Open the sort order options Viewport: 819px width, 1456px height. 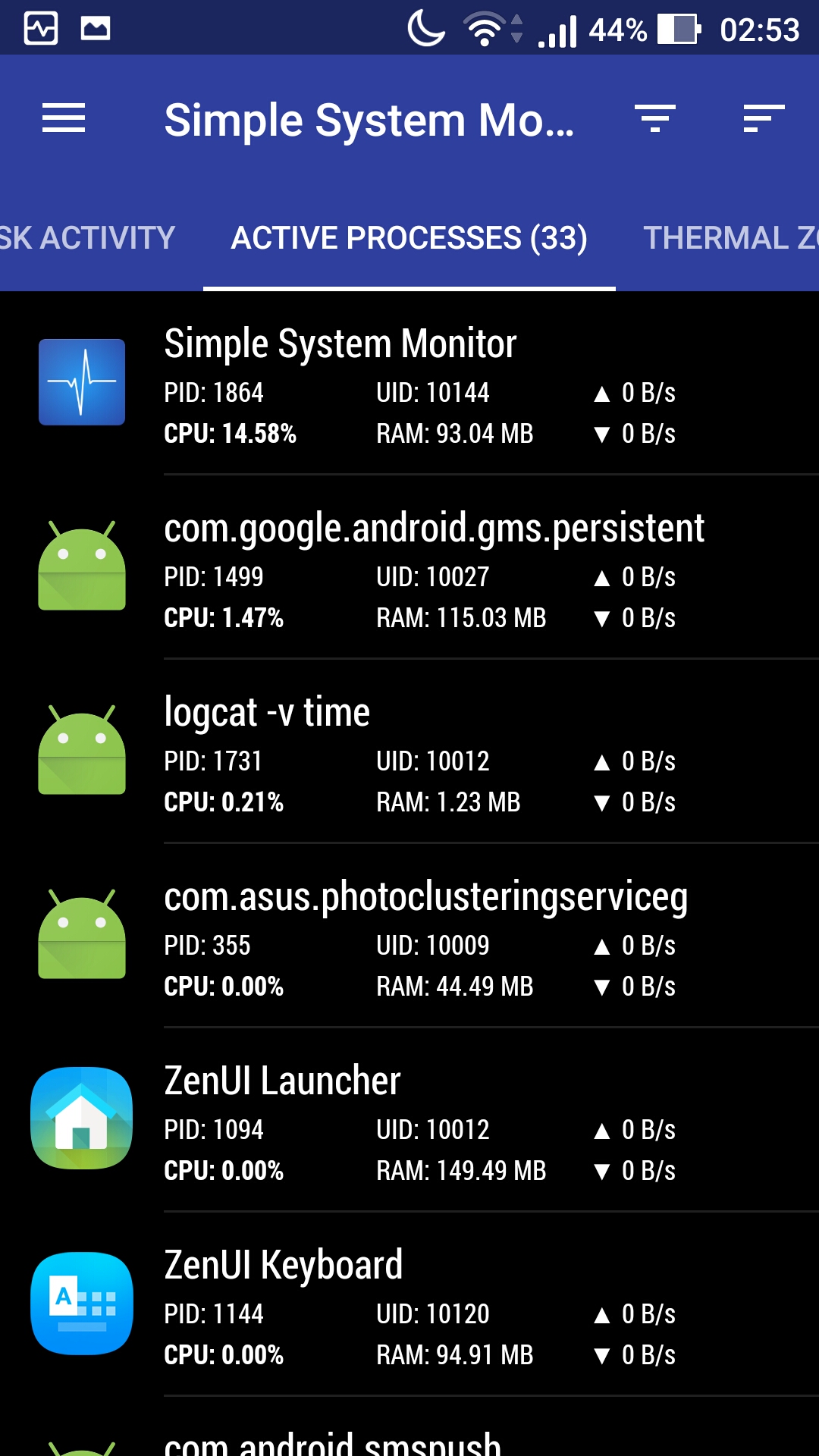click(764, 118)
